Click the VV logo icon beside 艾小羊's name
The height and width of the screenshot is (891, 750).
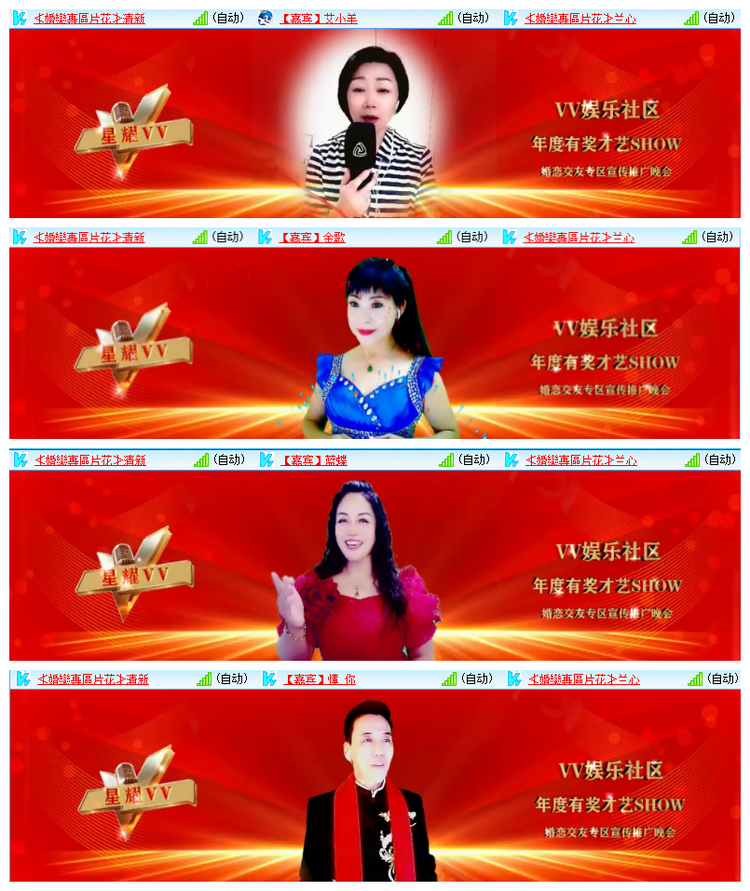tap(263, 17)
